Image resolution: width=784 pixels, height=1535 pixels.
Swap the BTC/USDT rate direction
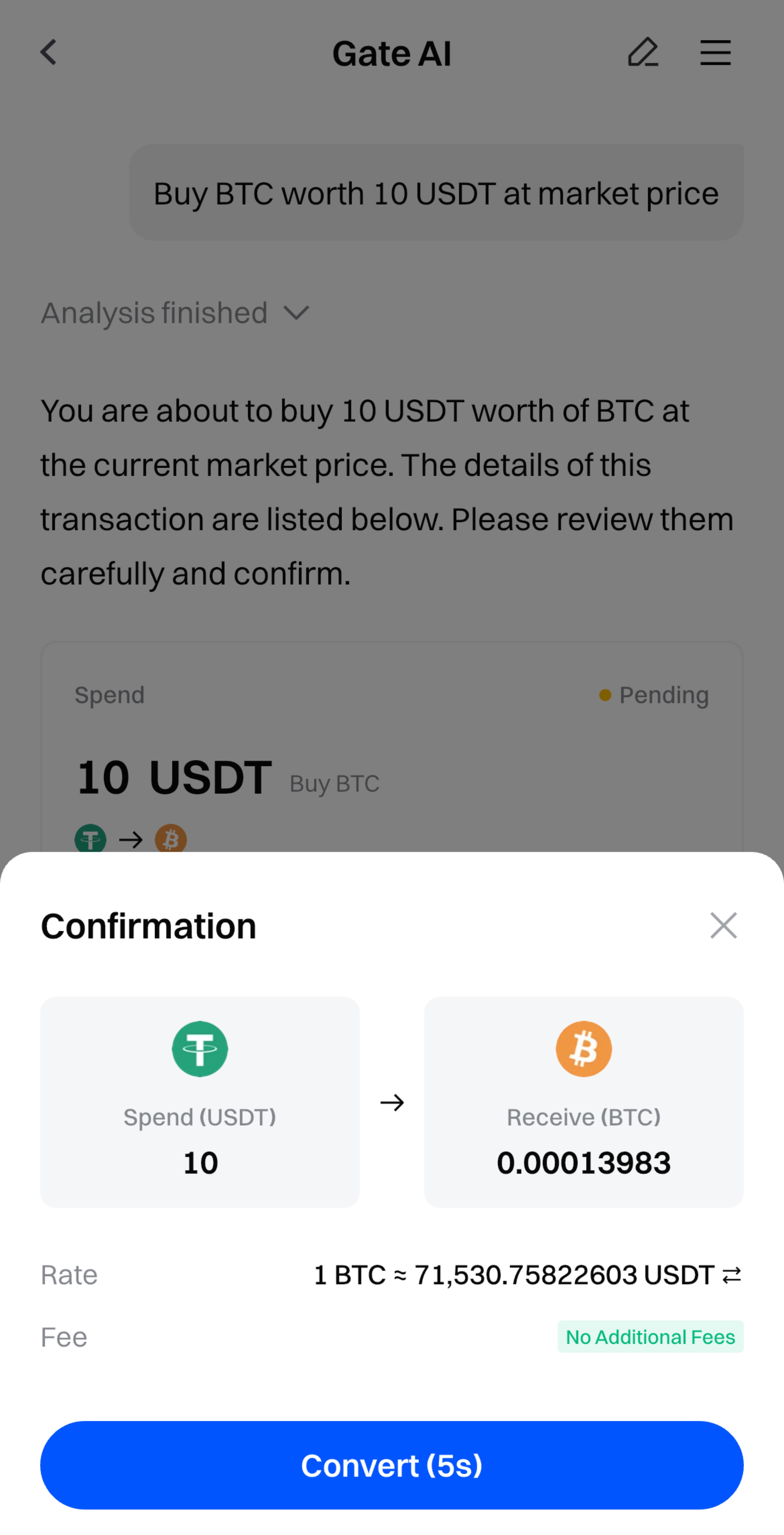[x=732, y=1275]
